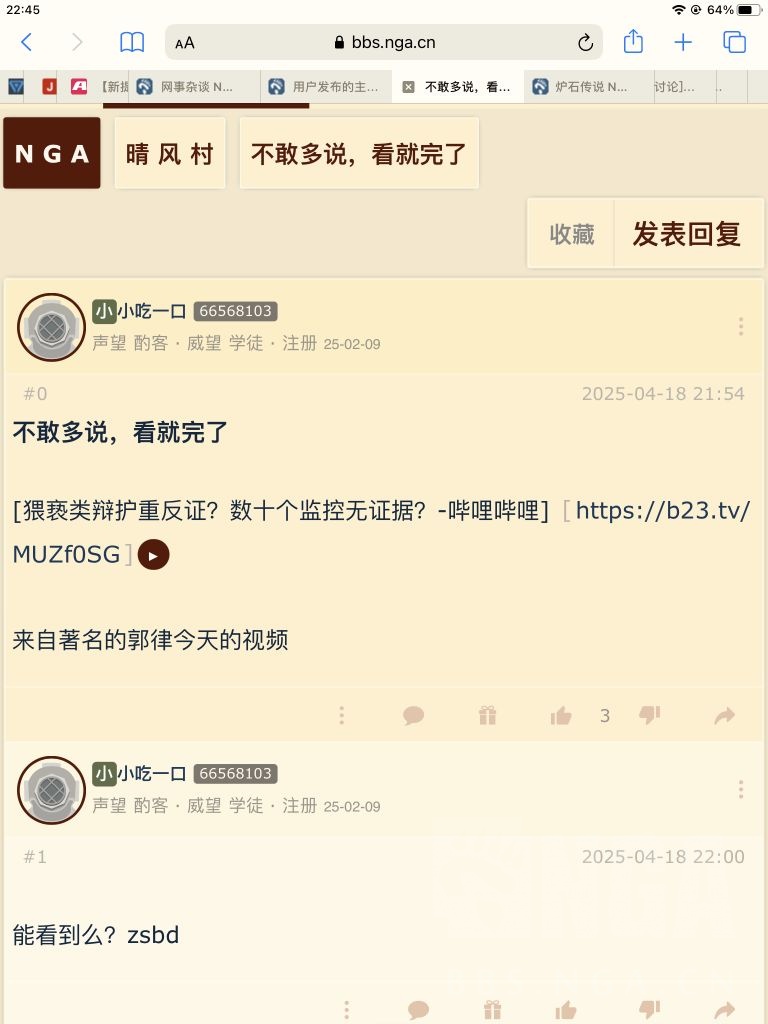This screenshot has width=768, height=1024.
Task: Open Safari bookmarks
Action: 131,42
